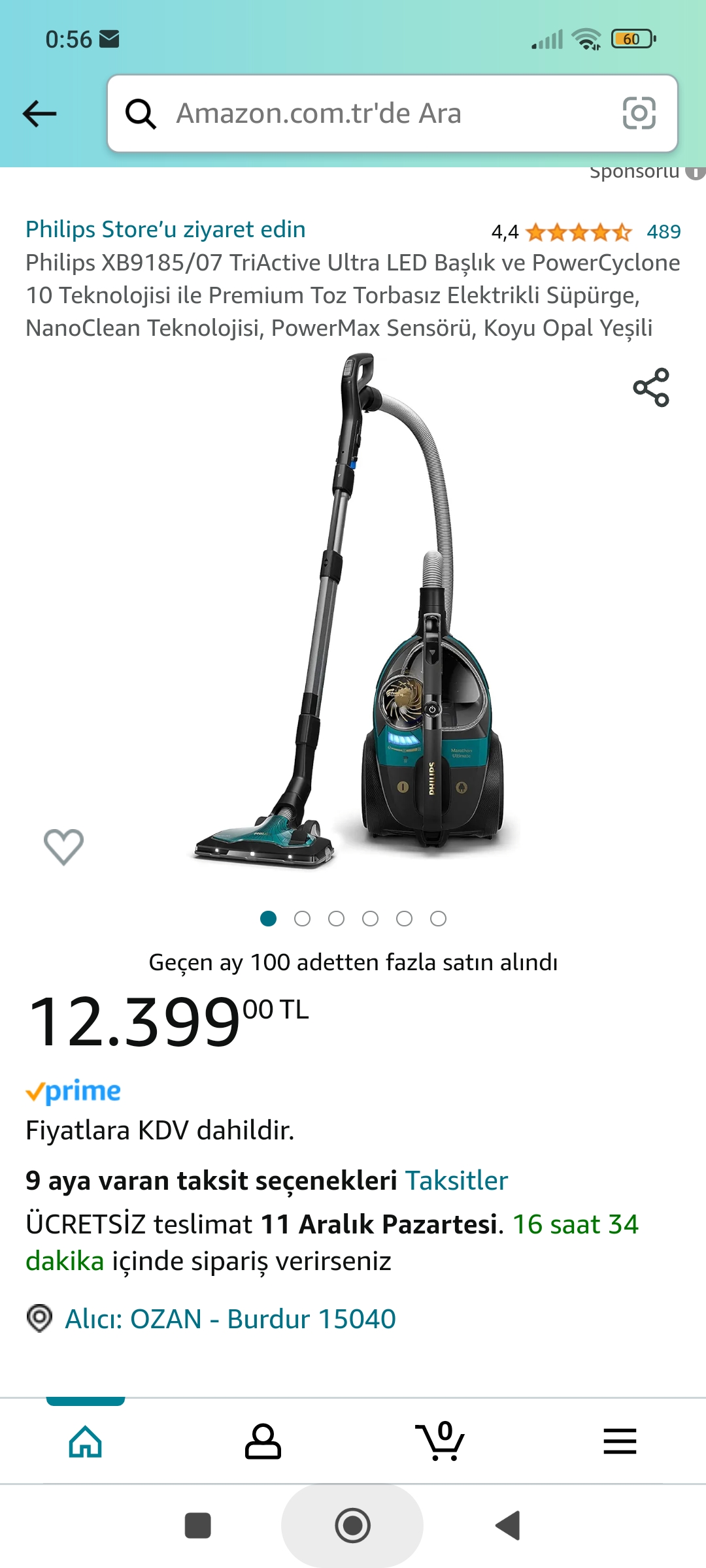Switch to the Home tab
Viewport: 706px width, 1568px height.
86,1441
